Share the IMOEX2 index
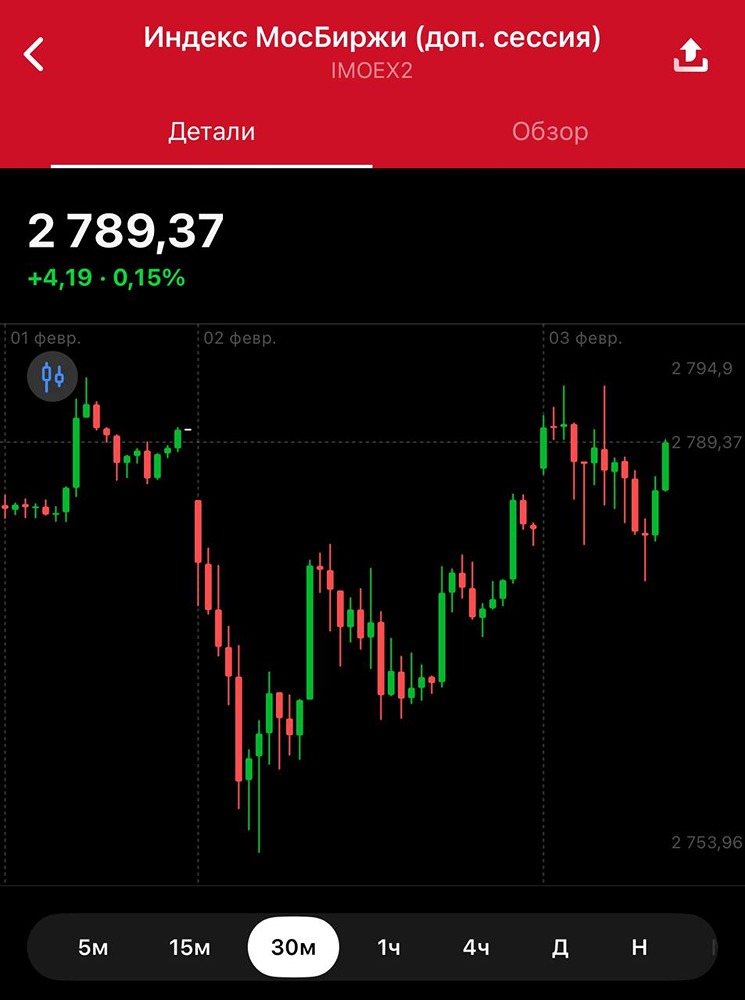The width and height of the screenshot is (745, 1000). [690, 56]
